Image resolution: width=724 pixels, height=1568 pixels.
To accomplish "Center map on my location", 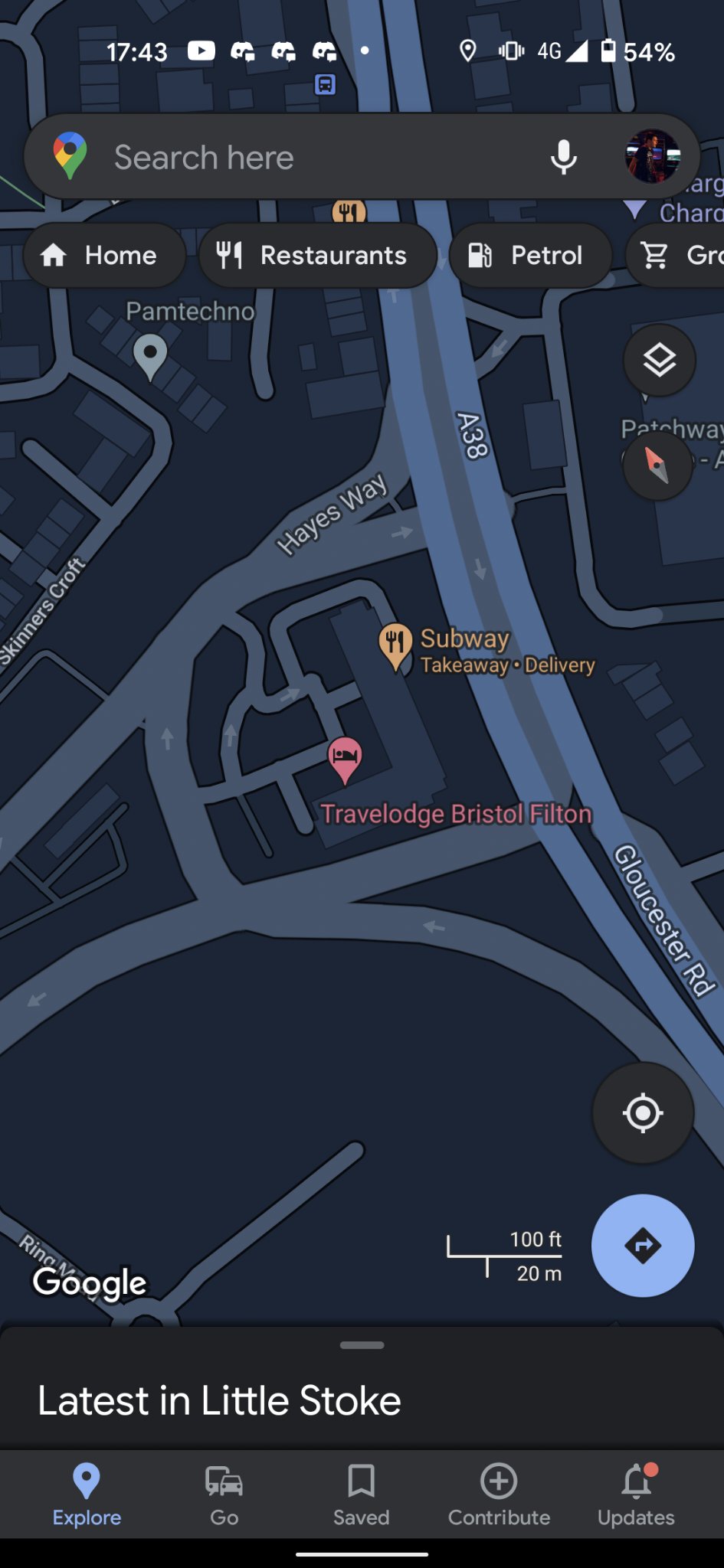I will [643, 1113].
